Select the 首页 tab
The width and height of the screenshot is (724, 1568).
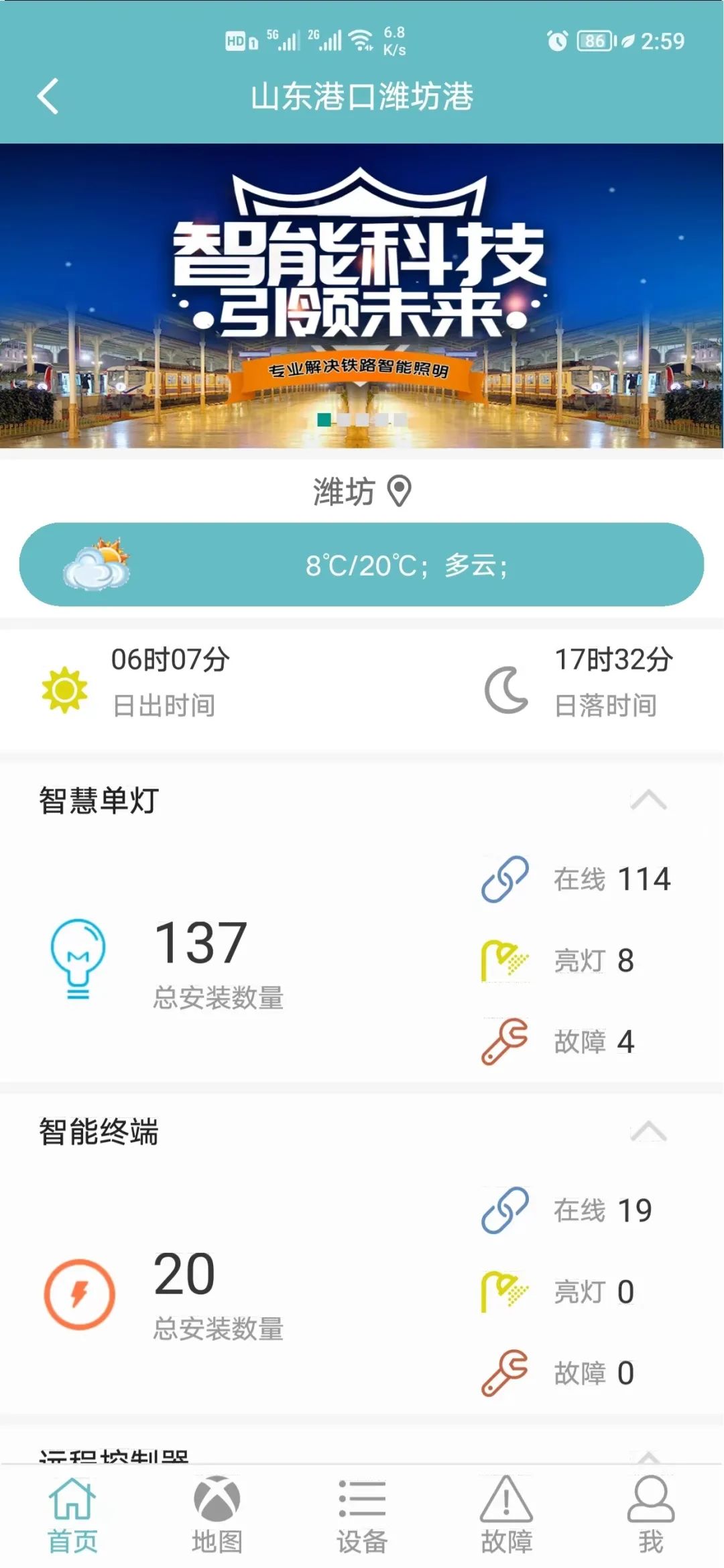point(72,1514)
